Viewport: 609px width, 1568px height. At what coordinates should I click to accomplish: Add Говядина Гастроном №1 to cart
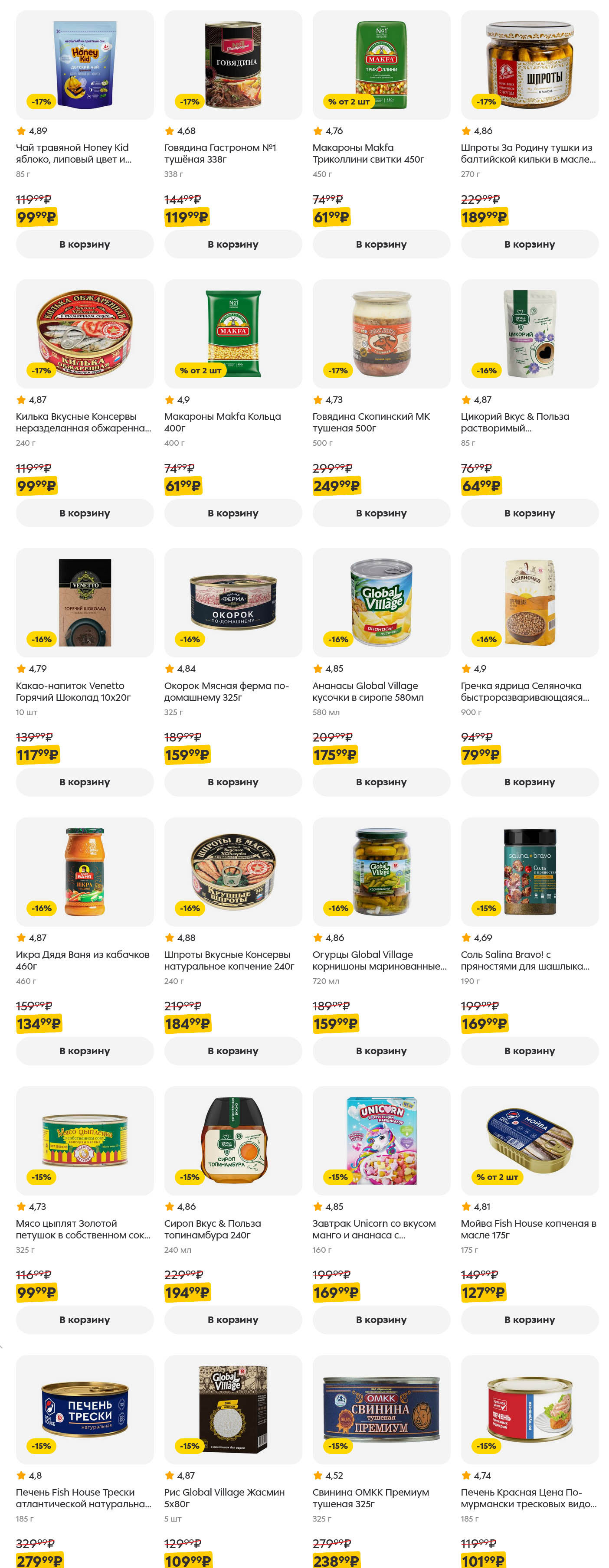click(232, 244)
